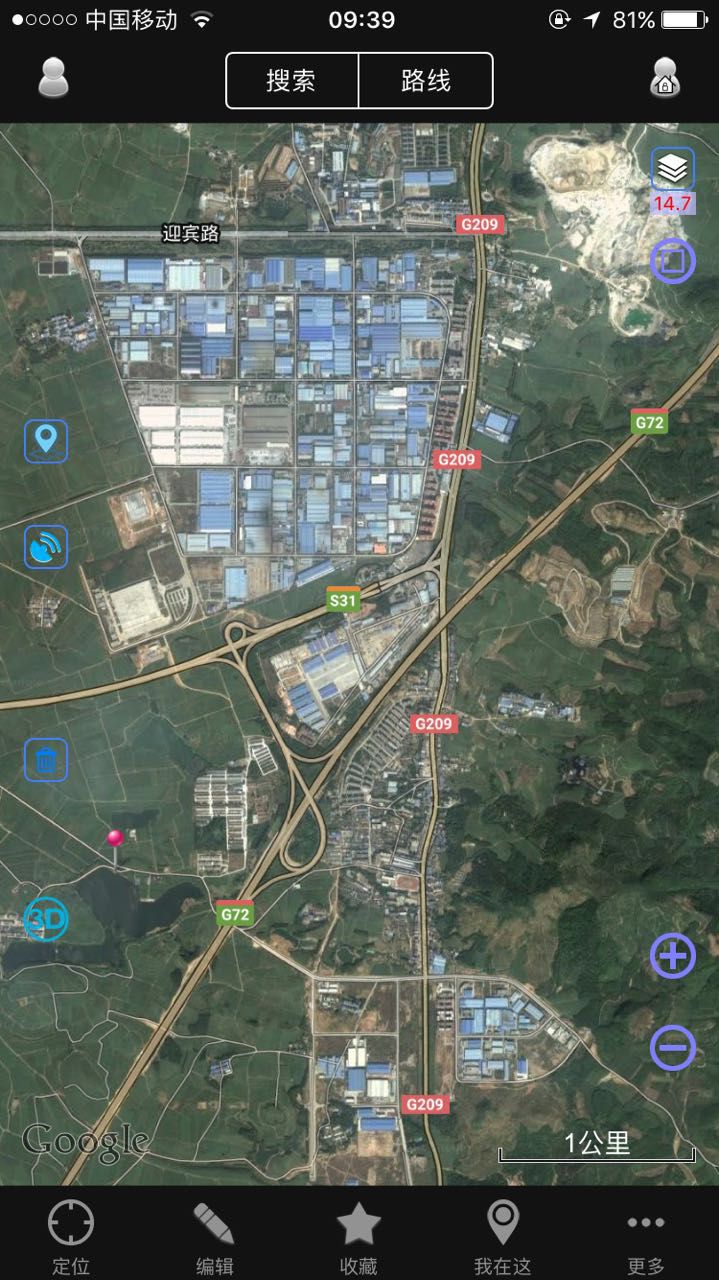Toggle the 3D map view
The width and height of the screenshot is (719, 1280).
click(46, 919)
